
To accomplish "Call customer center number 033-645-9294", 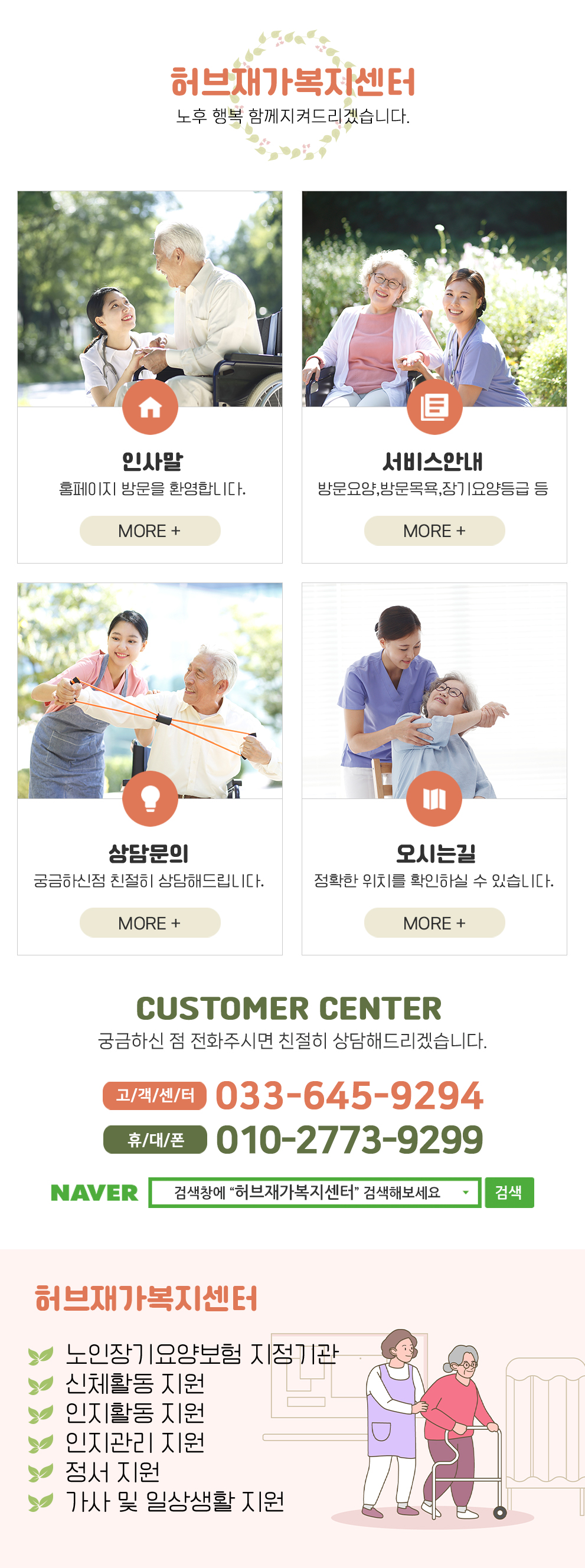I will [349, 1096].
